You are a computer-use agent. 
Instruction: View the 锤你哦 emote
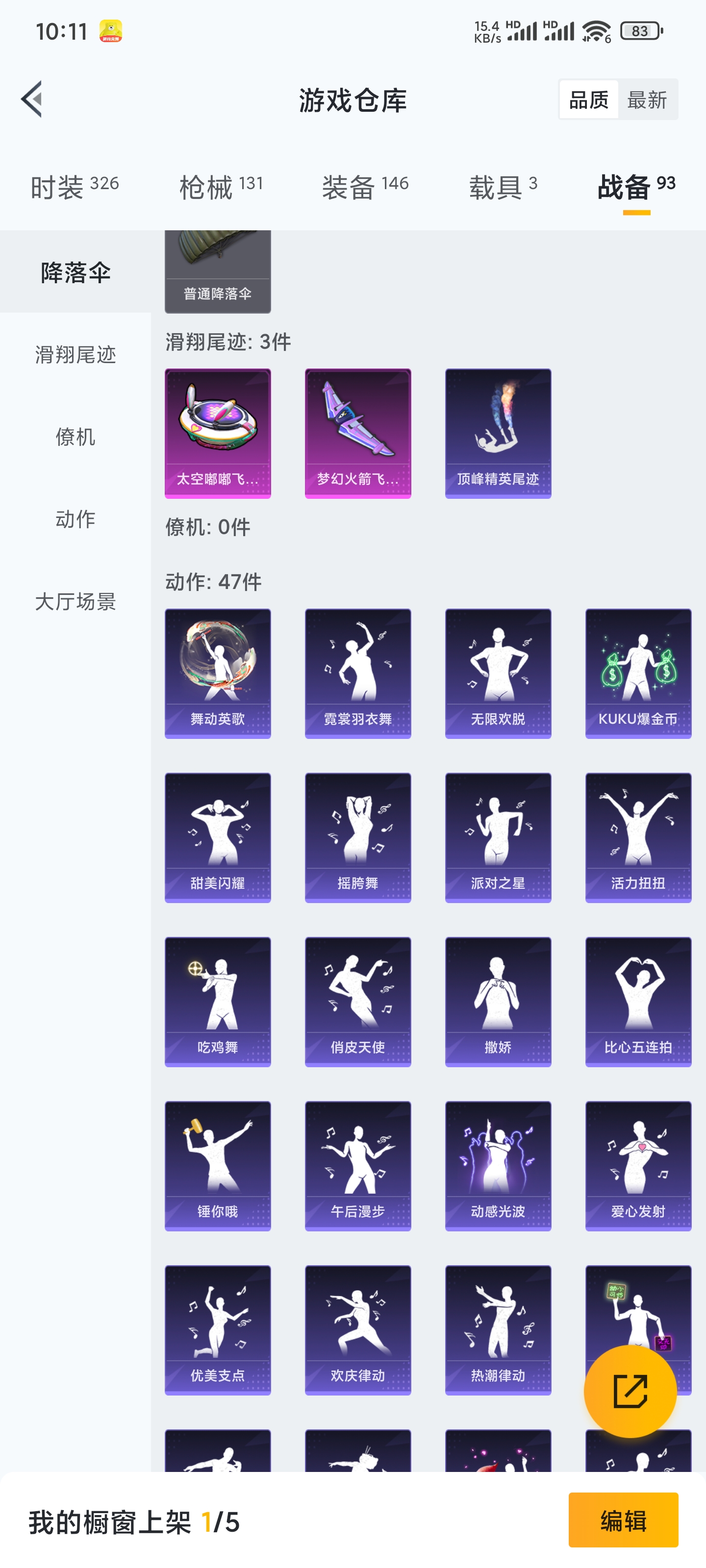click(x=218, y=1165)
